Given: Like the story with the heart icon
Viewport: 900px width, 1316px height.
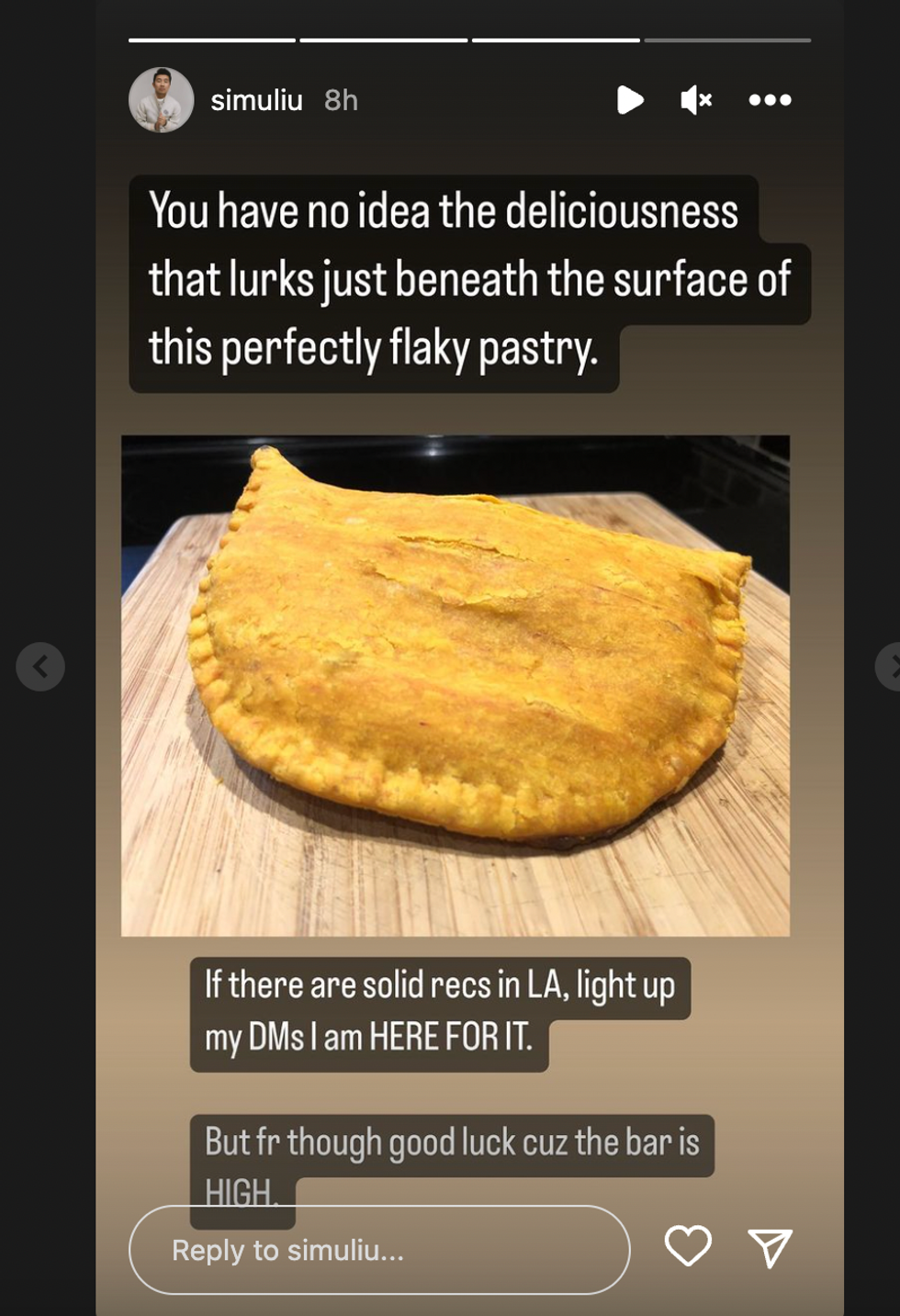Looking at the screenshot, I should click(x=687, y=1247).
